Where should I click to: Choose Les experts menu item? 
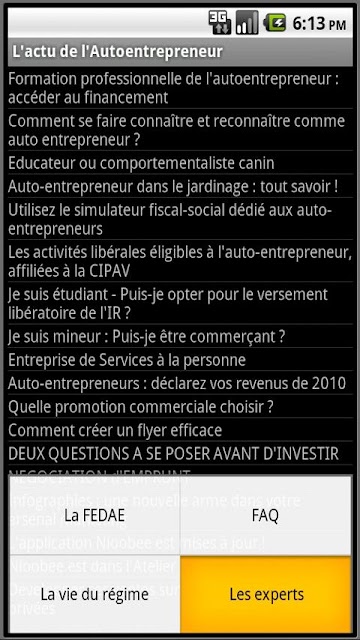(x=265, y=594)
